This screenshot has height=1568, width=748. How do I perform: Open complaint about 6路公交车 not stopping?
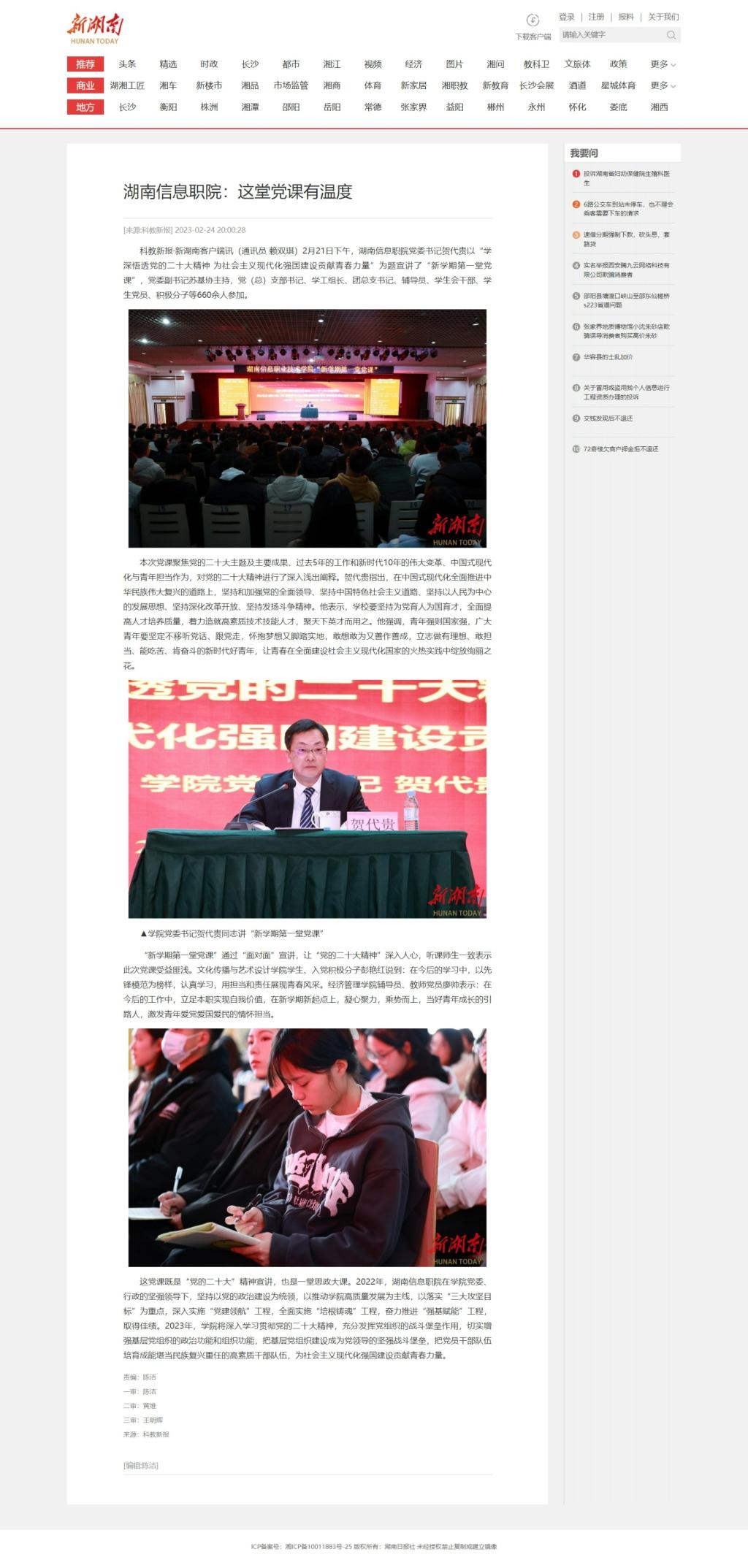627,209
